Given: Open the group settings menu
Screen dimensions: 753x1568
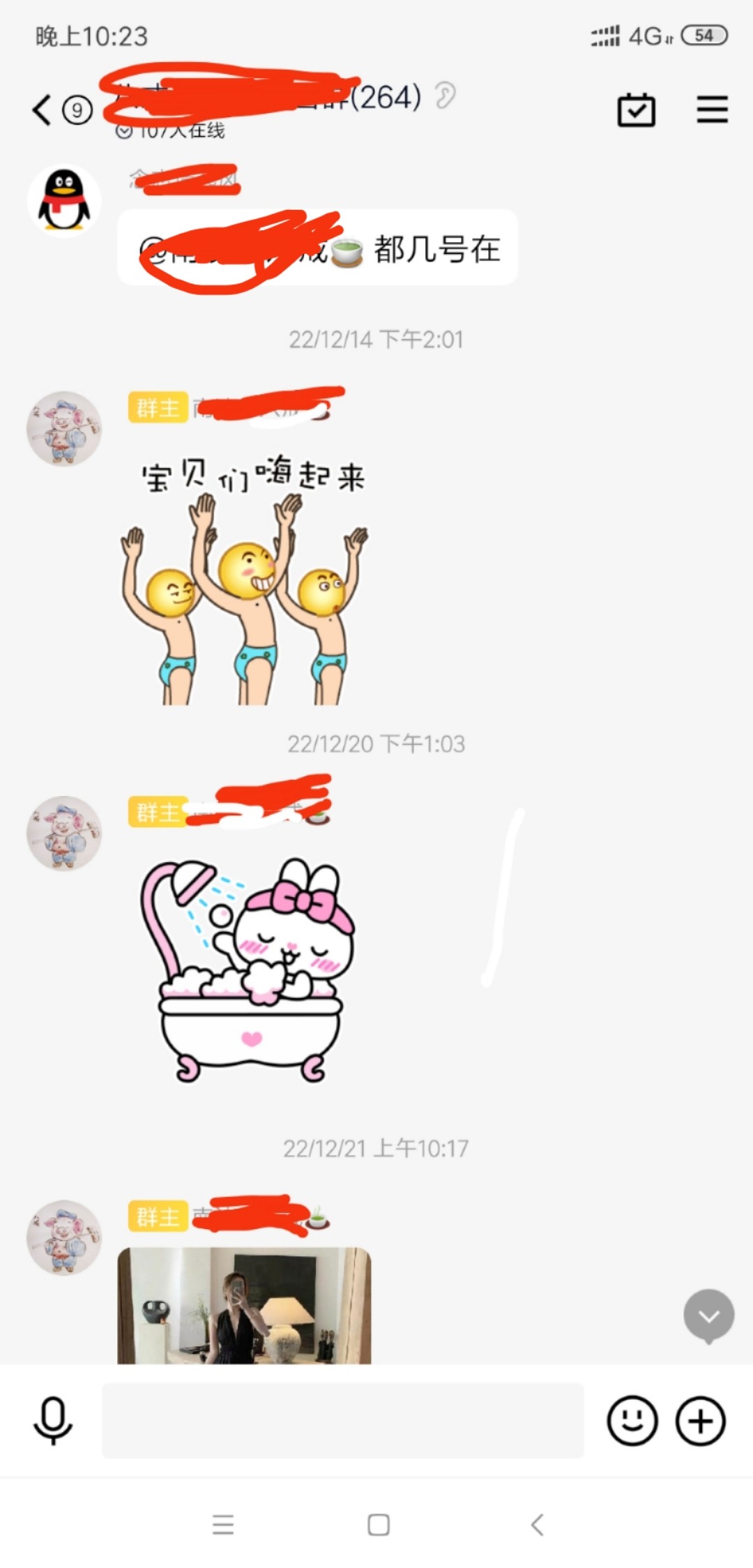Looking at the screenshot, I should [712, 110].
